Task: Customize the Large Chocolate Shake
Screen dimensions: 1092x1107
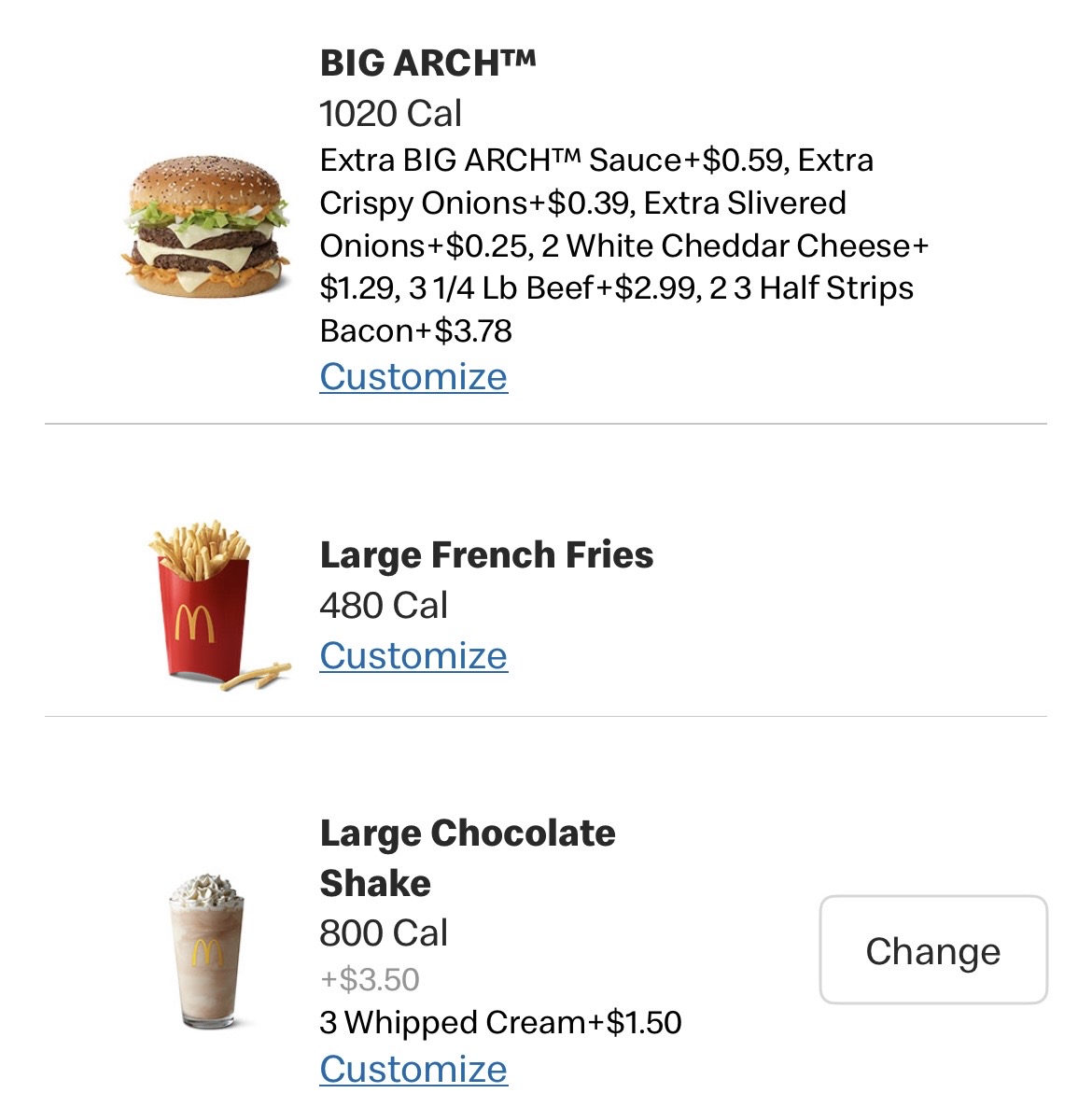Action: pos(413,1069)
